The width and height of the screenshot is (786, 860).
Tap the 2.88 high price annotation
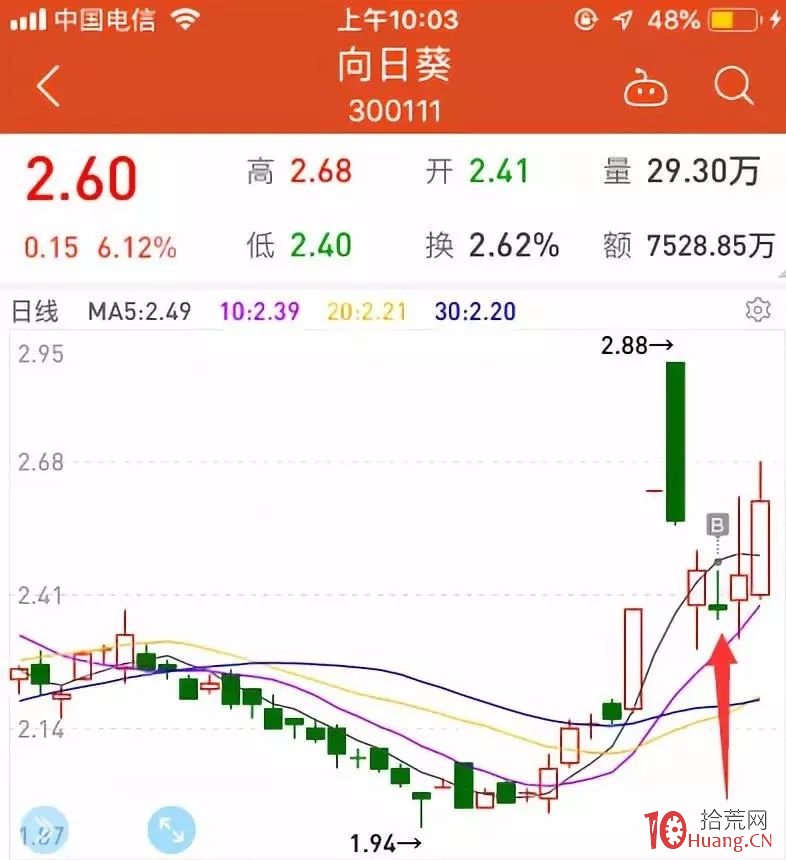(x=633, y=347)
